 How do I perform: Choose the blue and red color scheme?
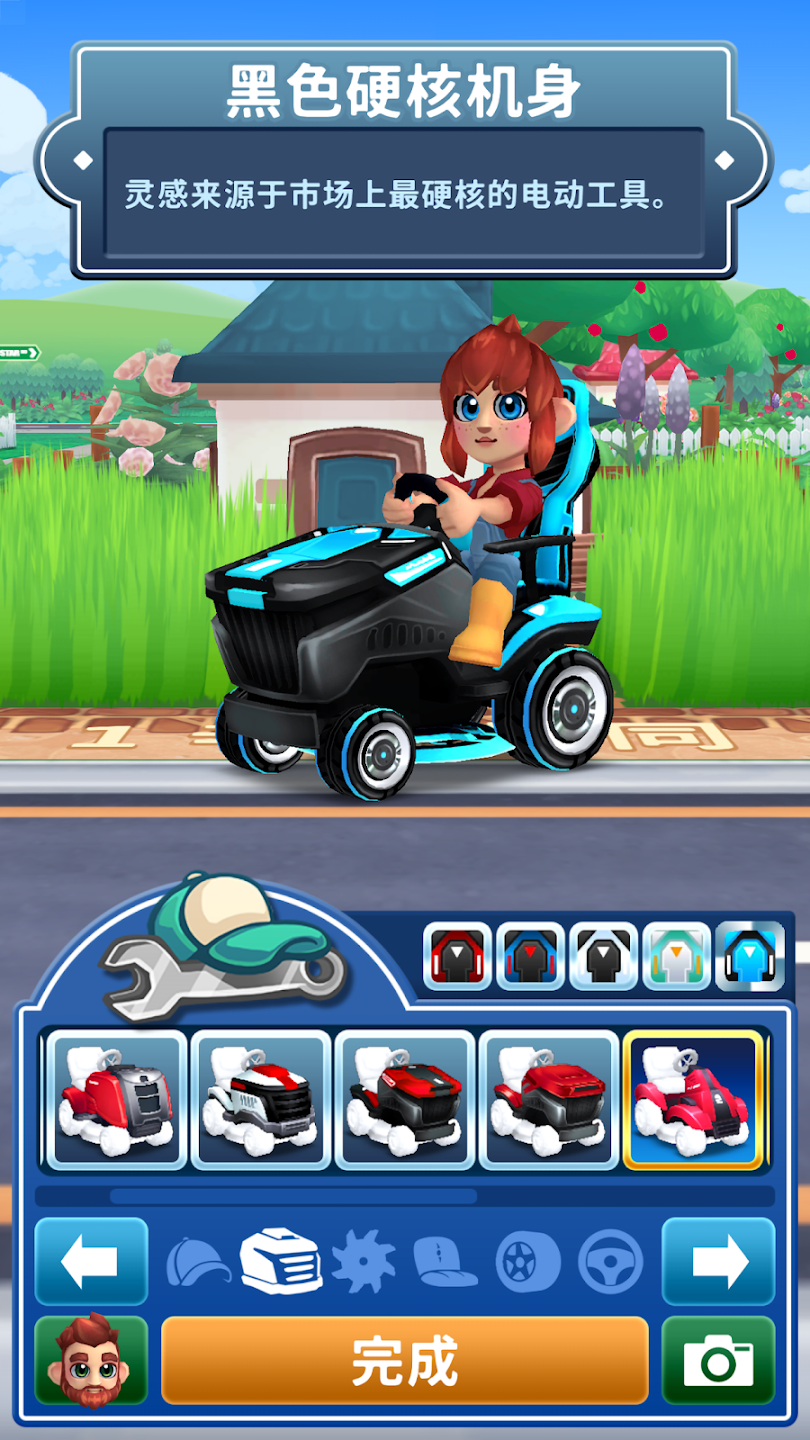[x=530, y=956]
